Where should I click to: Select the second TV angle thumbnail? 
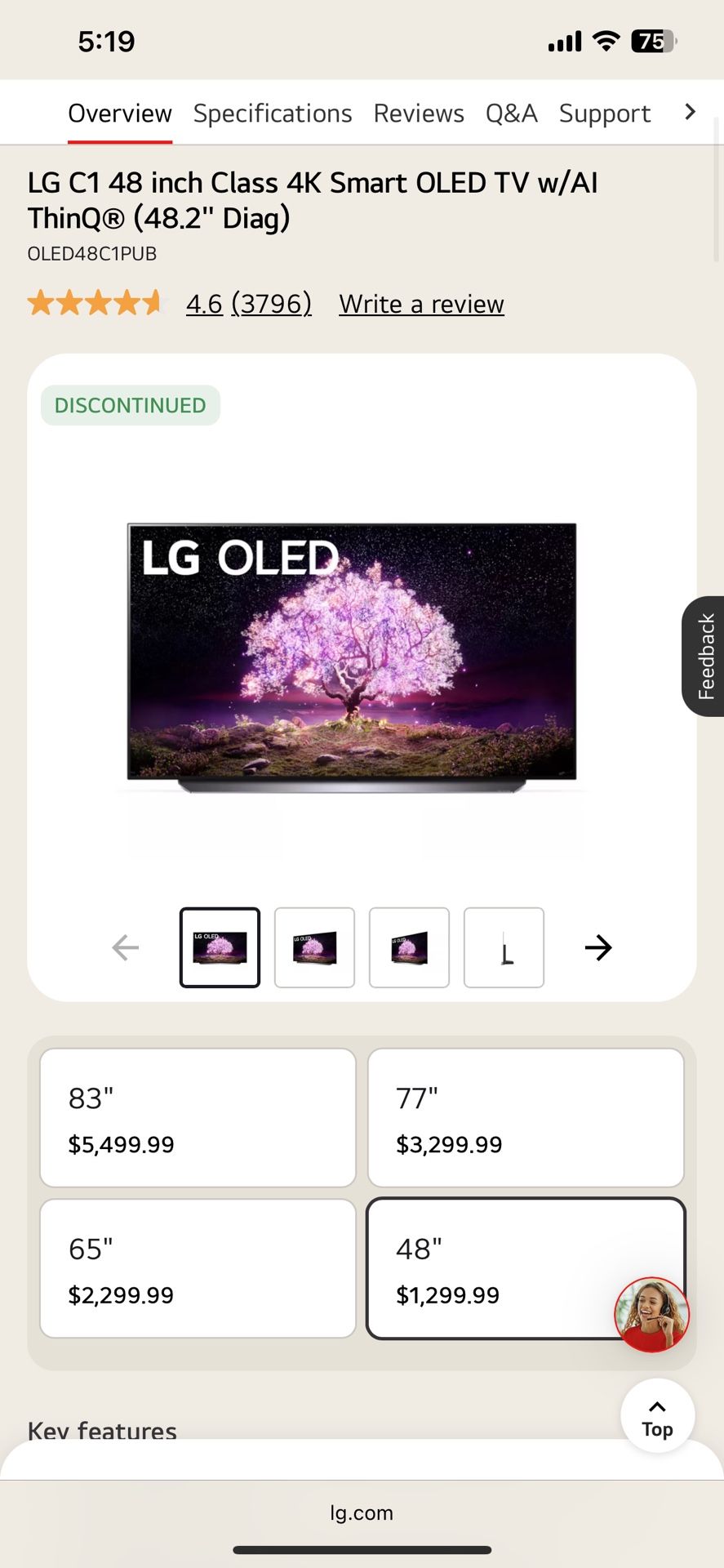pyautogui.click(x=314, y=947)
